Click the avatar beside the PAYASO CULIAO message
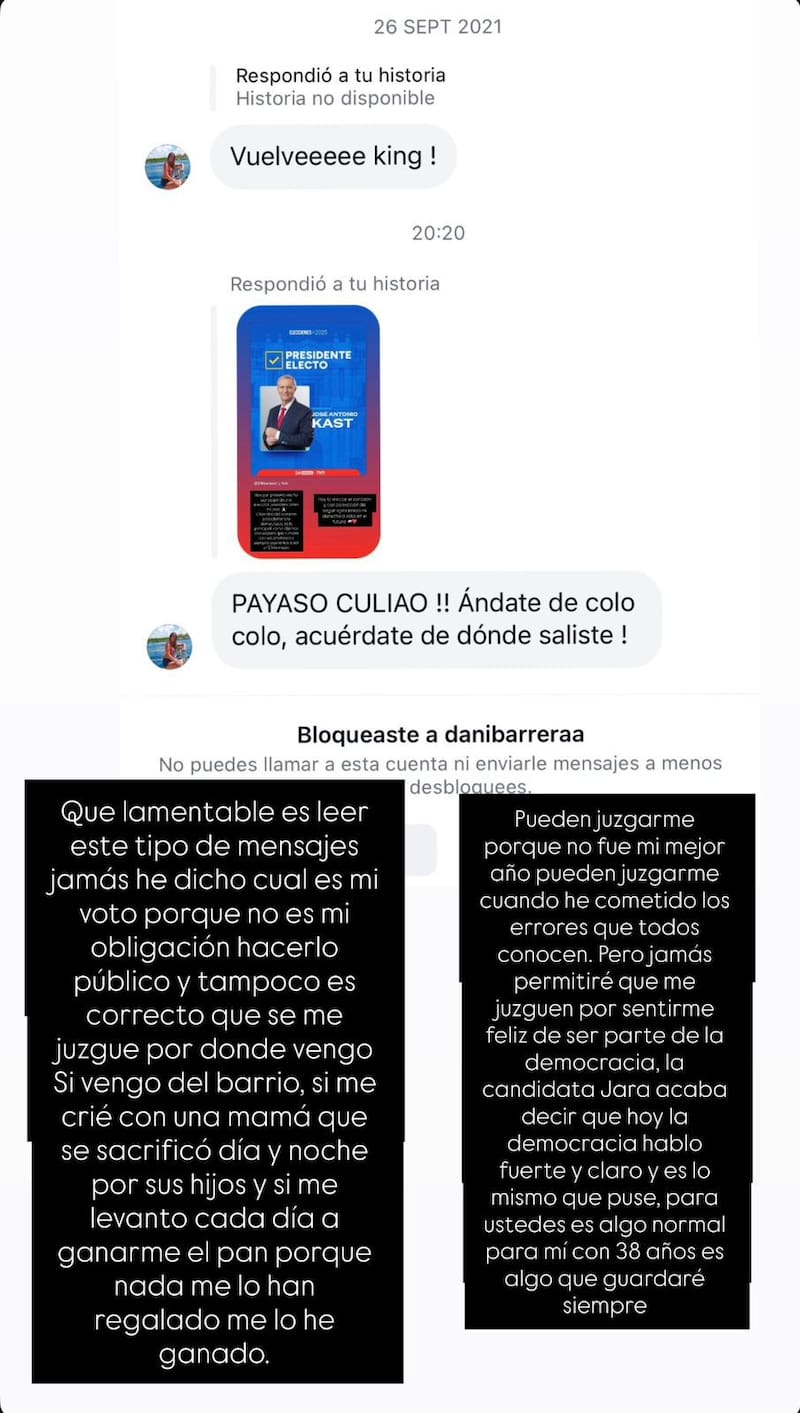This screenshot has width=800, height=1413. coord(168,648)
